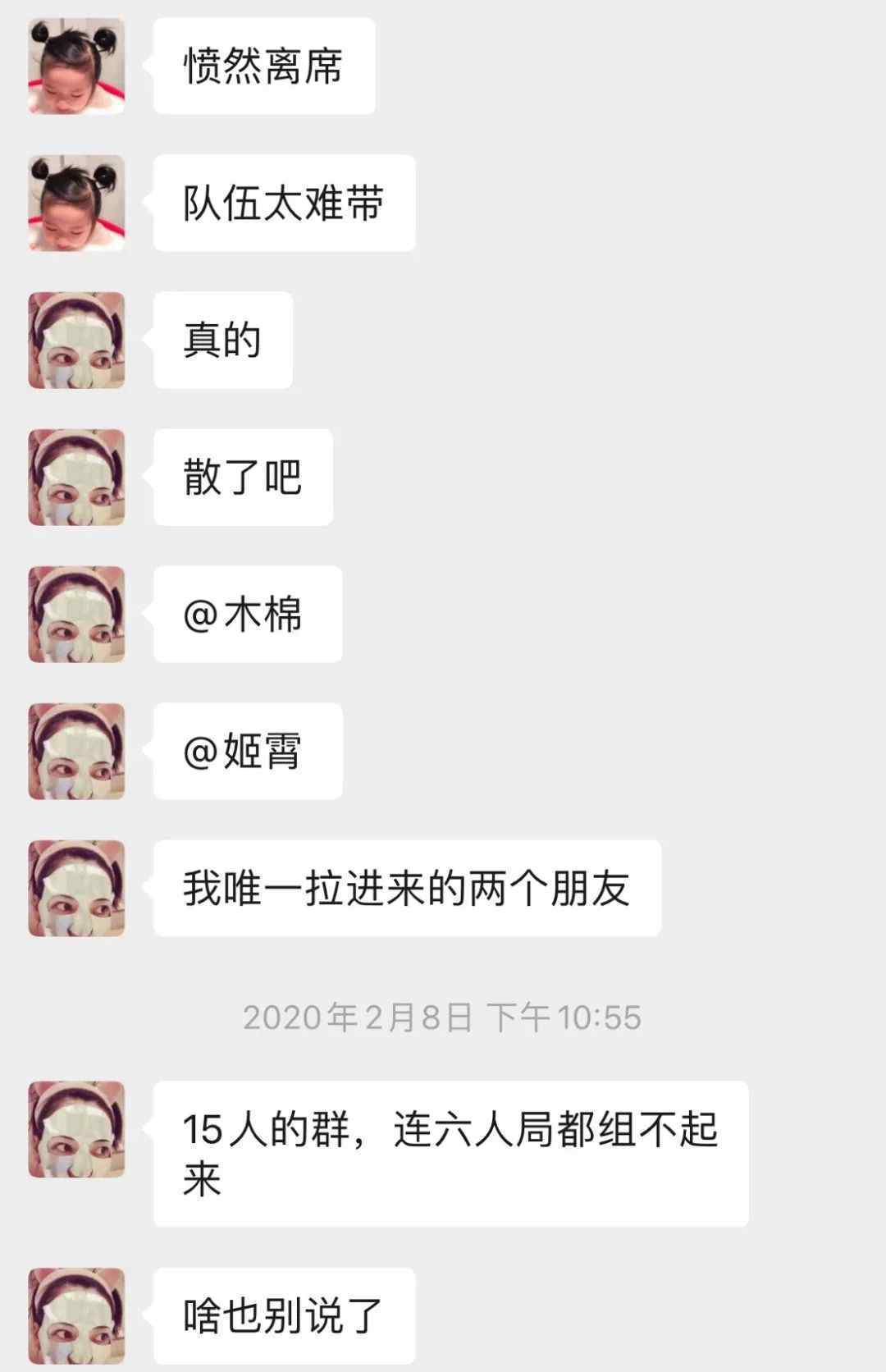Viewport: 886px width, 1372px height.
Task: Tap the avatar next to the 15人的群 message
Action: click(76, 1130)
